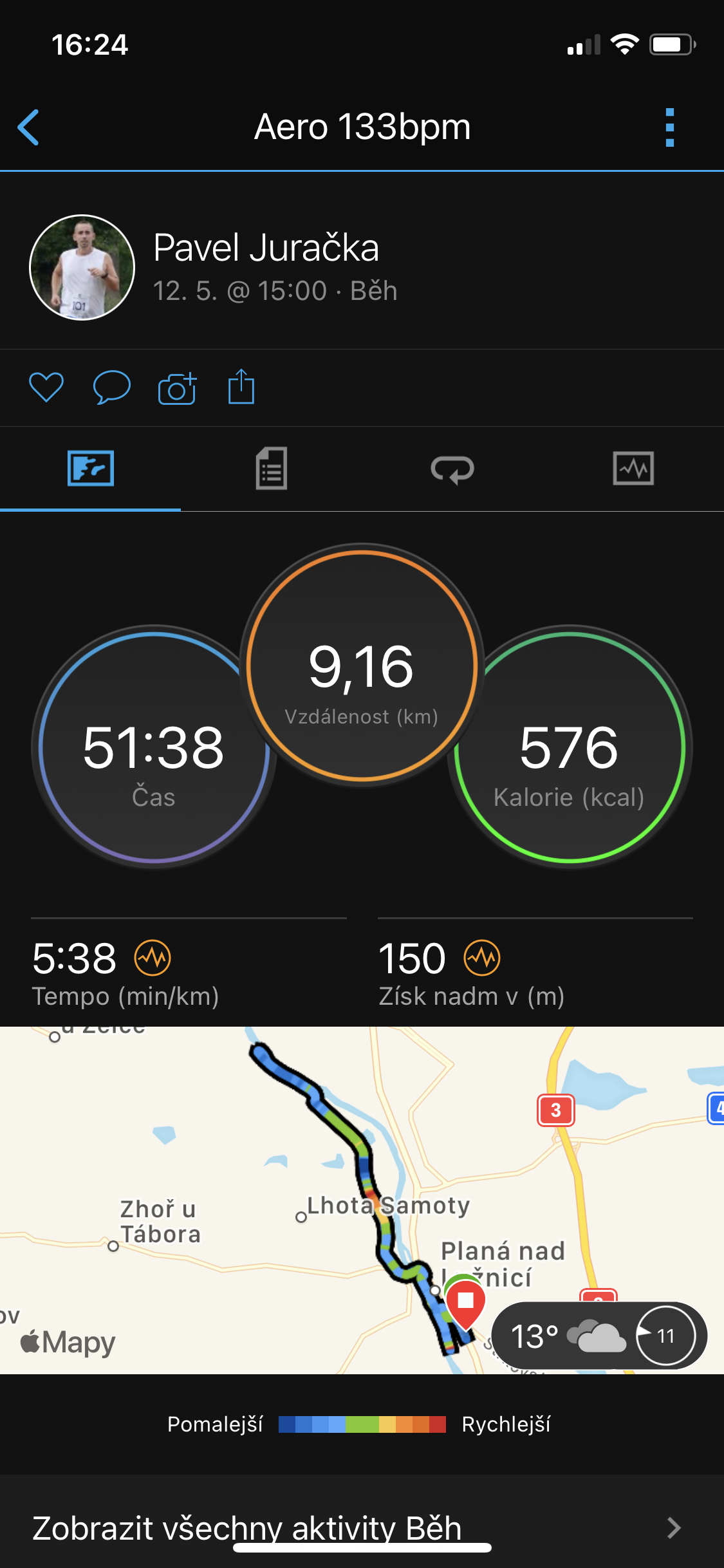Viewport: 724px width, 1568px height.
Task: Open the three-dot overflow menu
Action: click(669, 127)
